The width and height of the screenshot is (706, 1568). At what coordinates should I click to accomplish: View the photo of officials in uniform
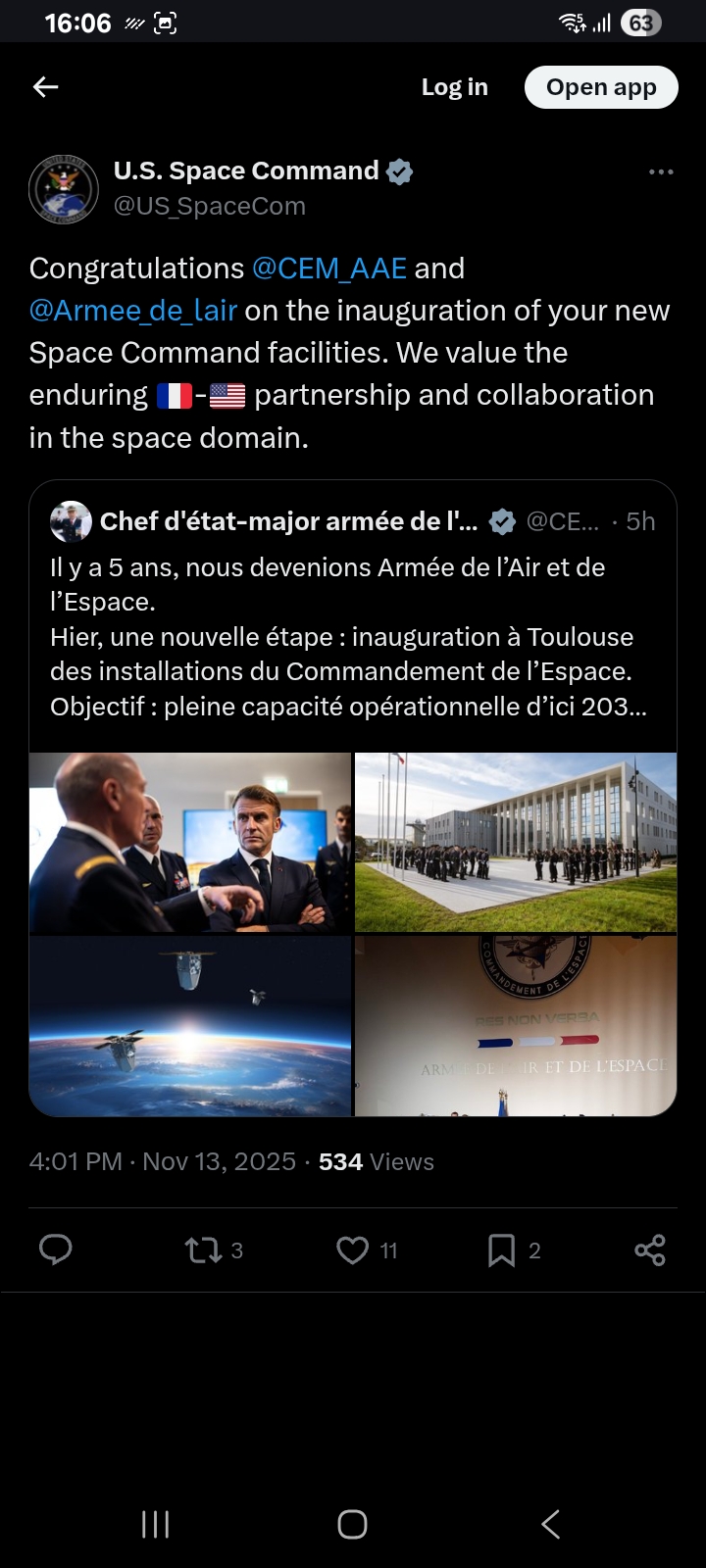click(190, 843)
